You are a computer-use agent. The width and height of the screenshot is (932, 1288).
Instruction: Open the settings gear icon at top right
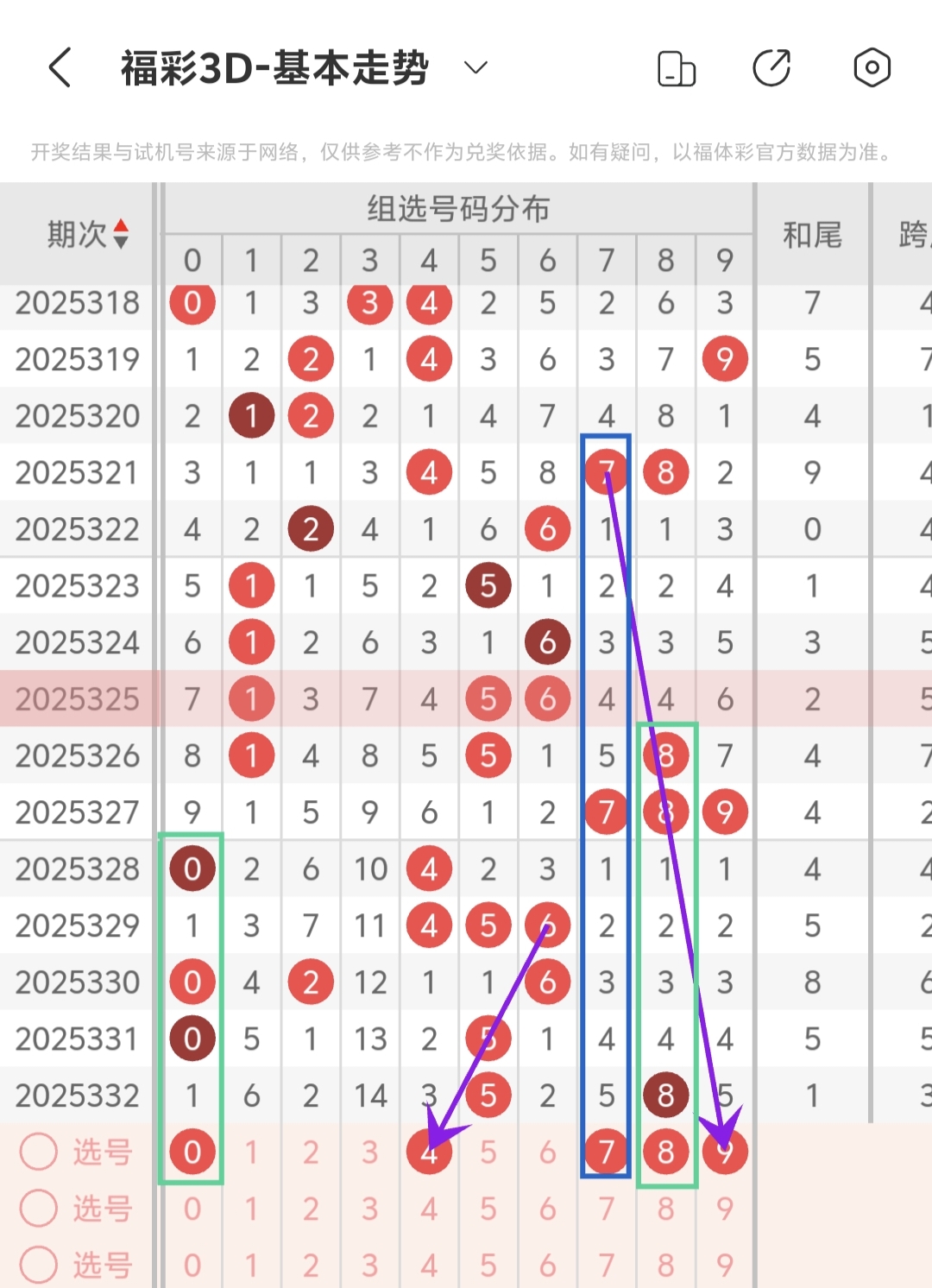[x=872, y=66]
